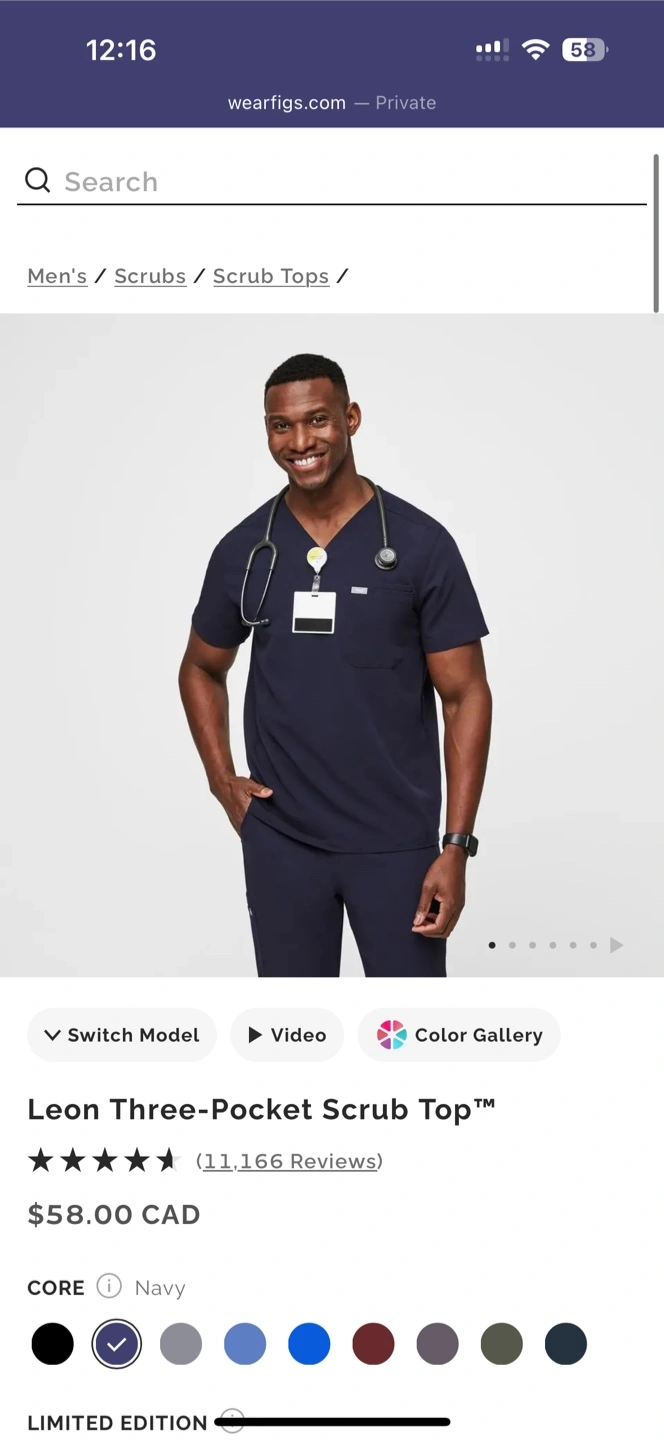Select the black color swatch
This screenshot has height=1440, width=664.
[52, 1344]
